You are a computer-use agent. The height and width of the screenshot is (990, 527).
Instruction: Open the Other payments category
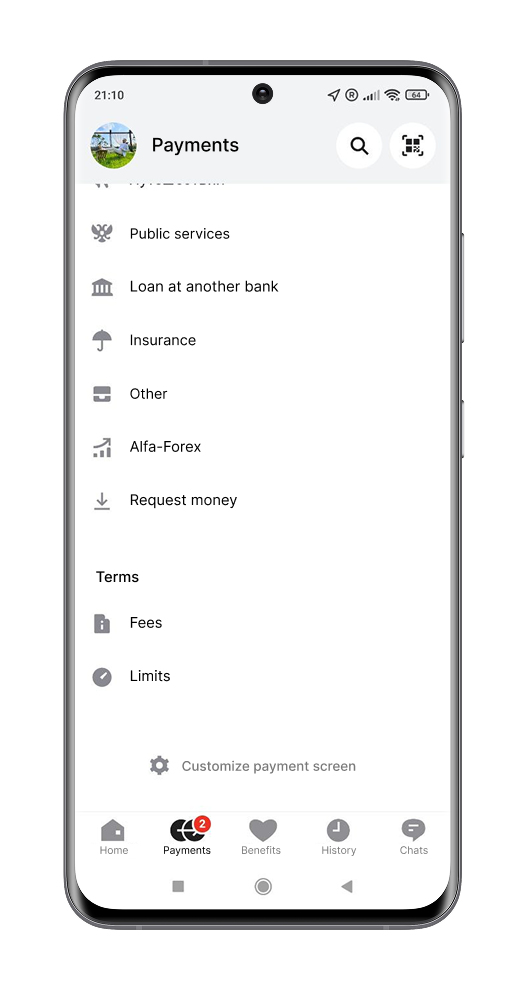pyautogui.click(x=263, y=394)
